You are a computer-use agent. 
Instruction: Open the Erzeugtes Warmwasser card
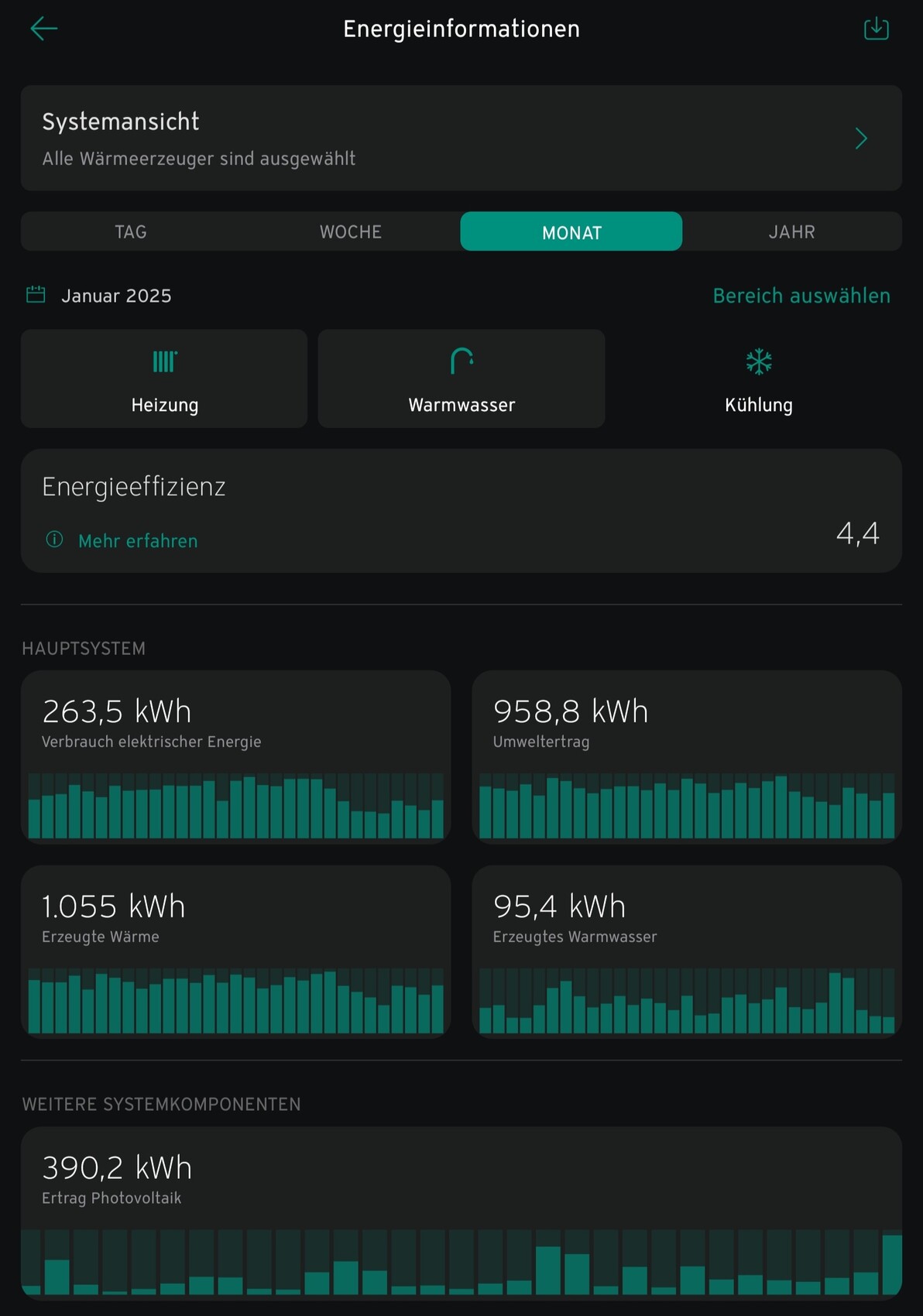click(686, 951)
